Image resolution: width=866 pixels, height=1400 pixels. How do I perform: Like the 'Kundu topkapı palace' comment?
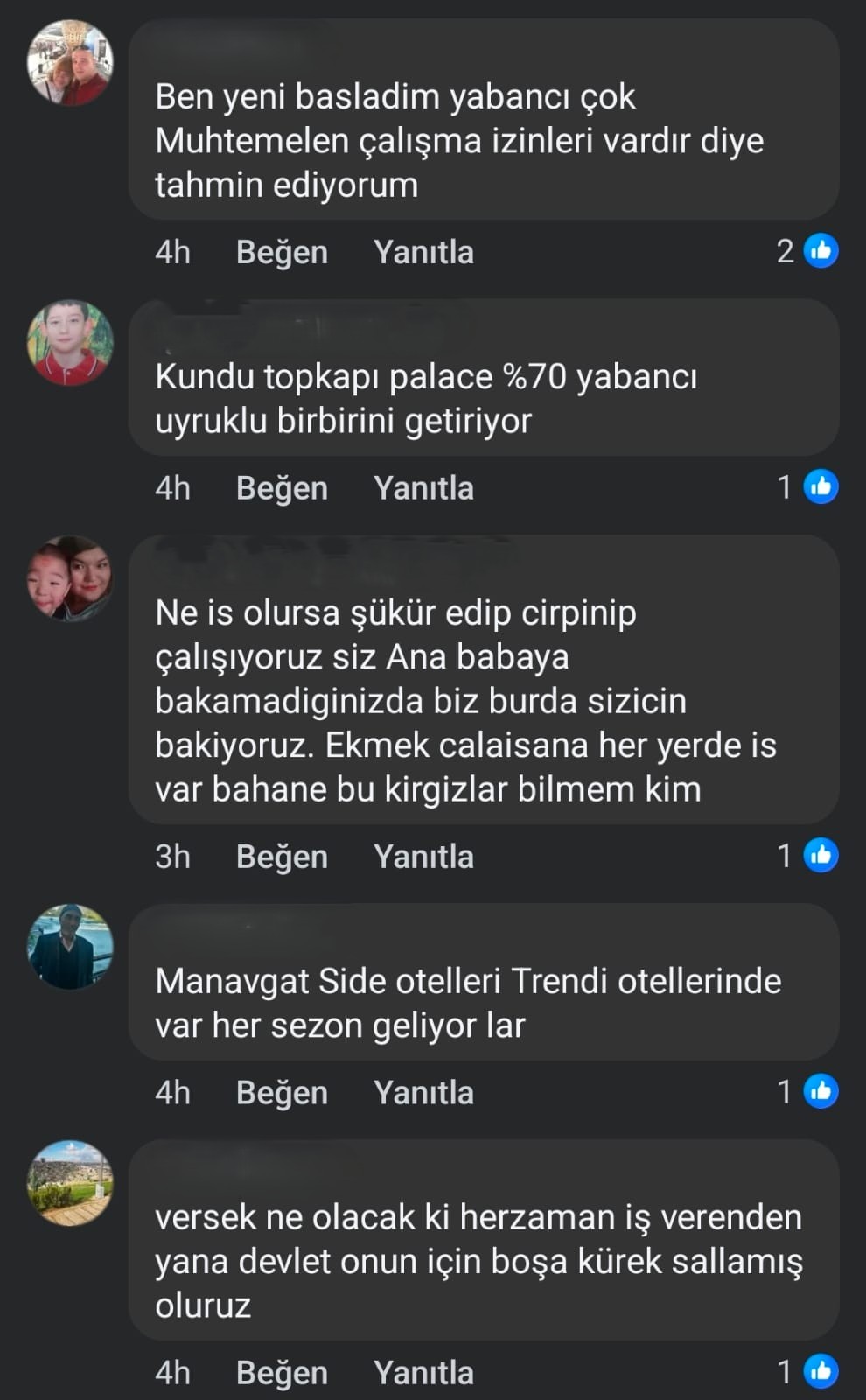coord(282,487)
